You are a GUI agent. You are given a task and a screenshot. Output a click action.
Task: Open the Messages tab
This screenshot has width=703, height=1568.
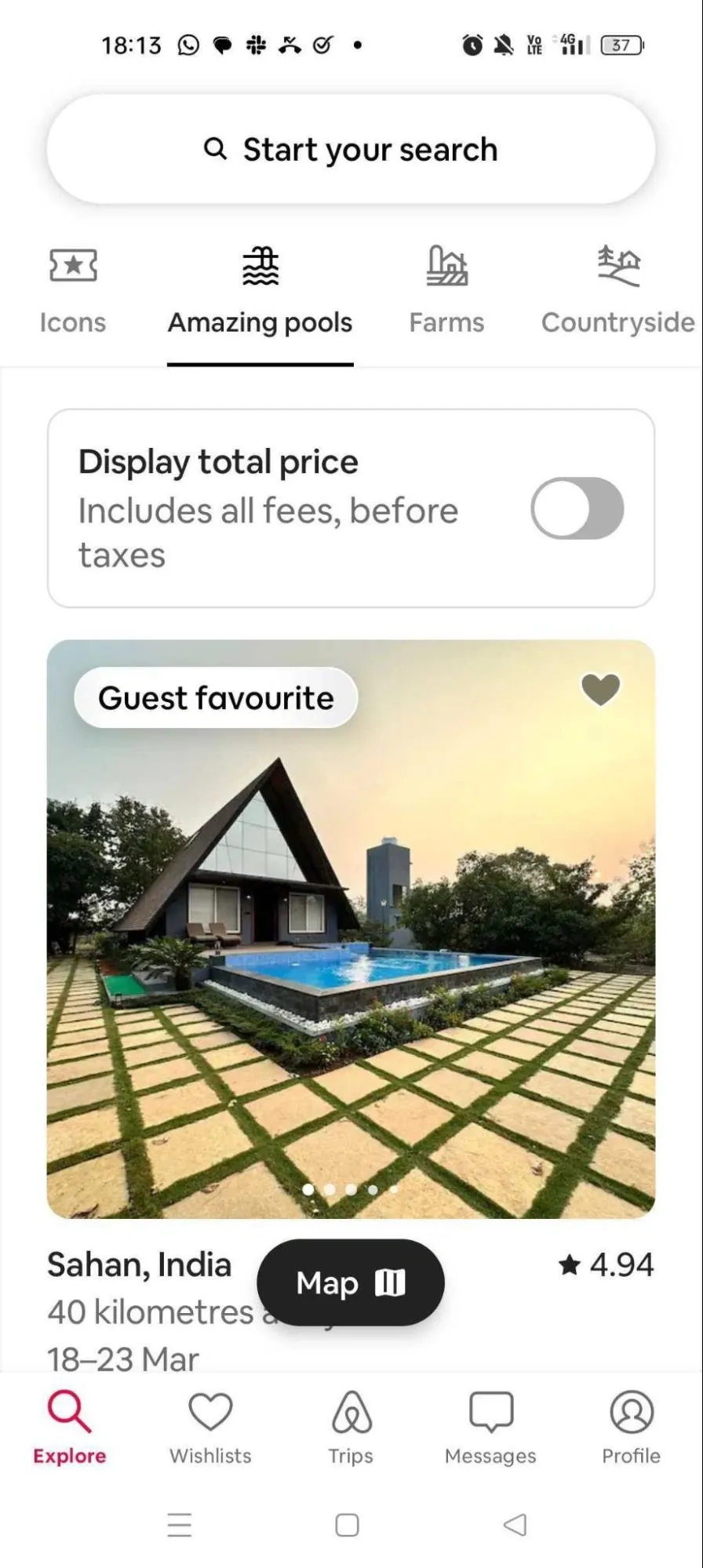490,1427
